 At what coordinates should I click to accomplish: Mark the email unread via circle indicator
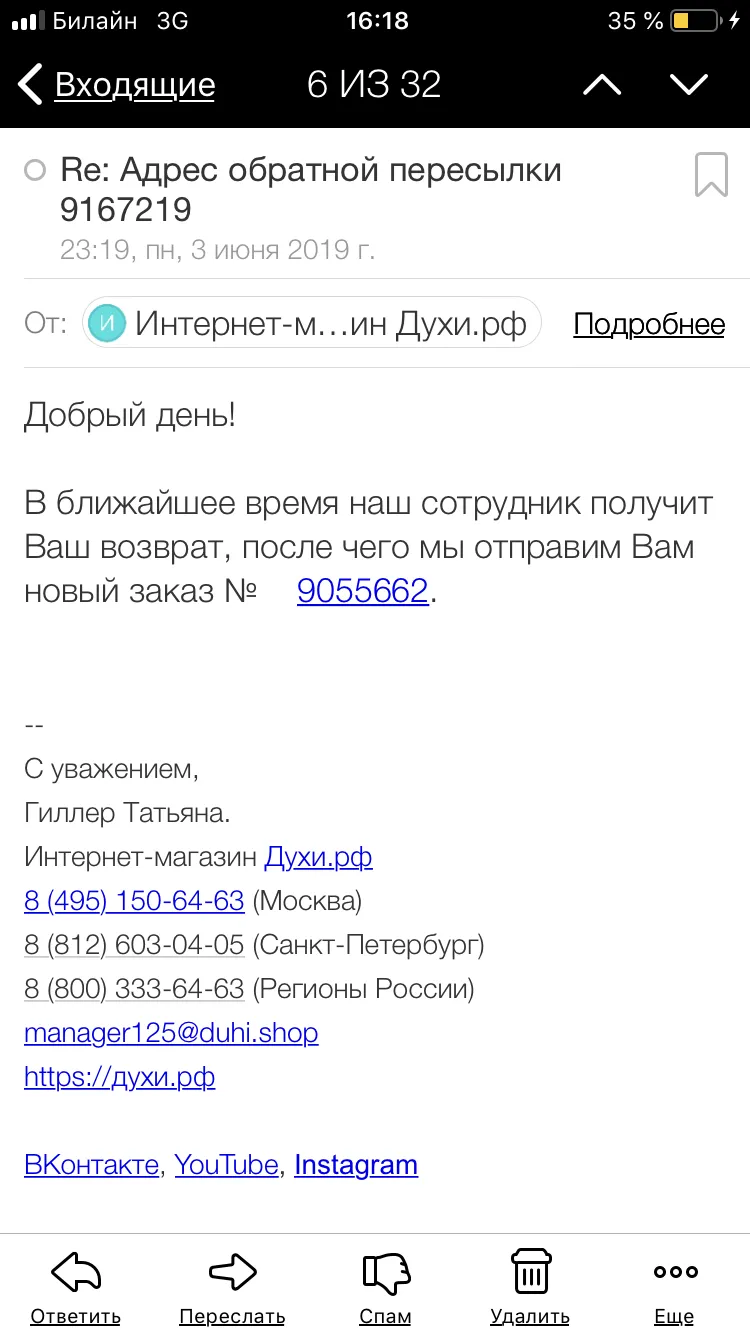click(x=35, y=171)
